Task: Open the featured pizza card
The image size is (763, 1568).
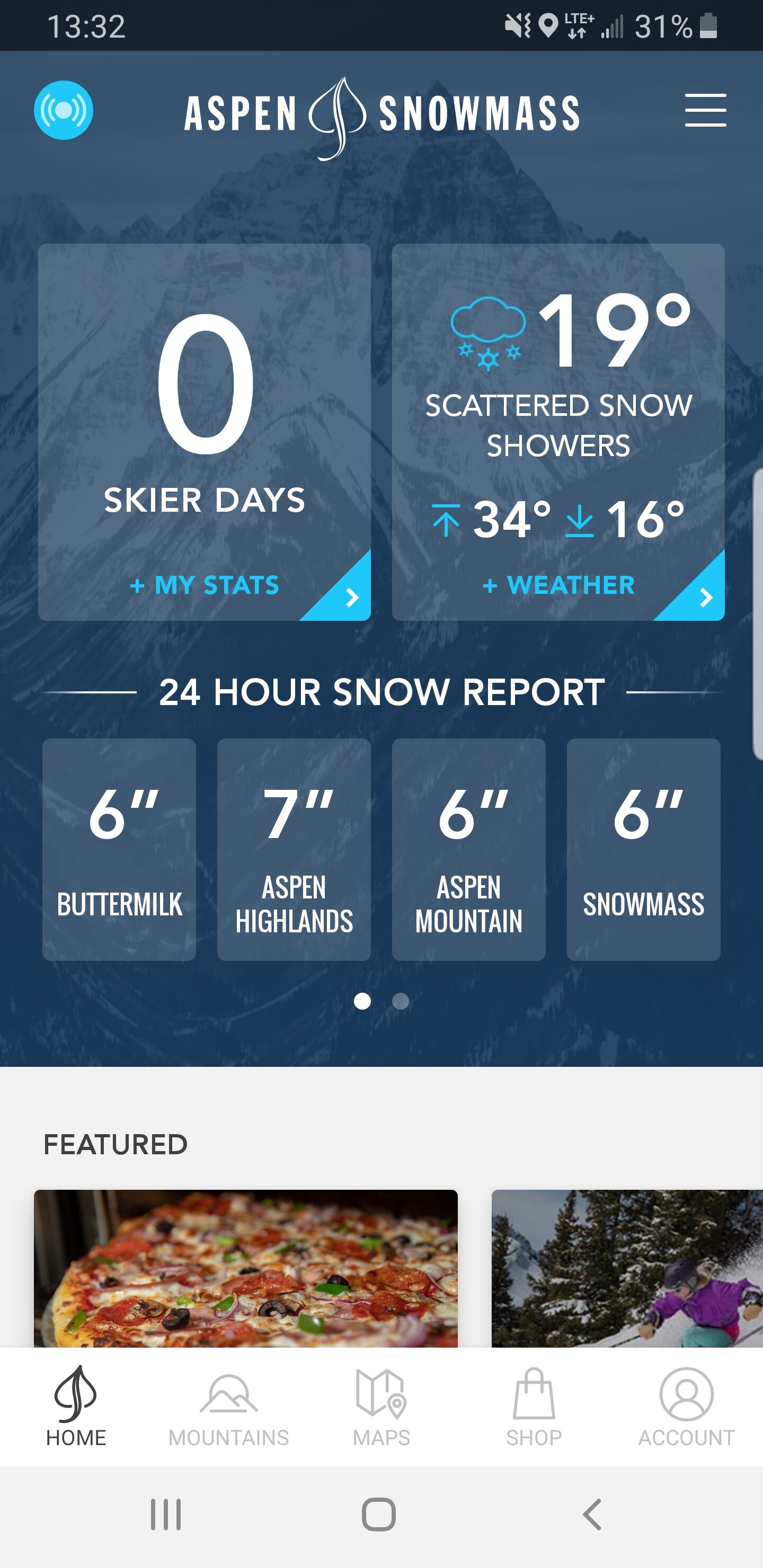Action: tap(246, 1269)
